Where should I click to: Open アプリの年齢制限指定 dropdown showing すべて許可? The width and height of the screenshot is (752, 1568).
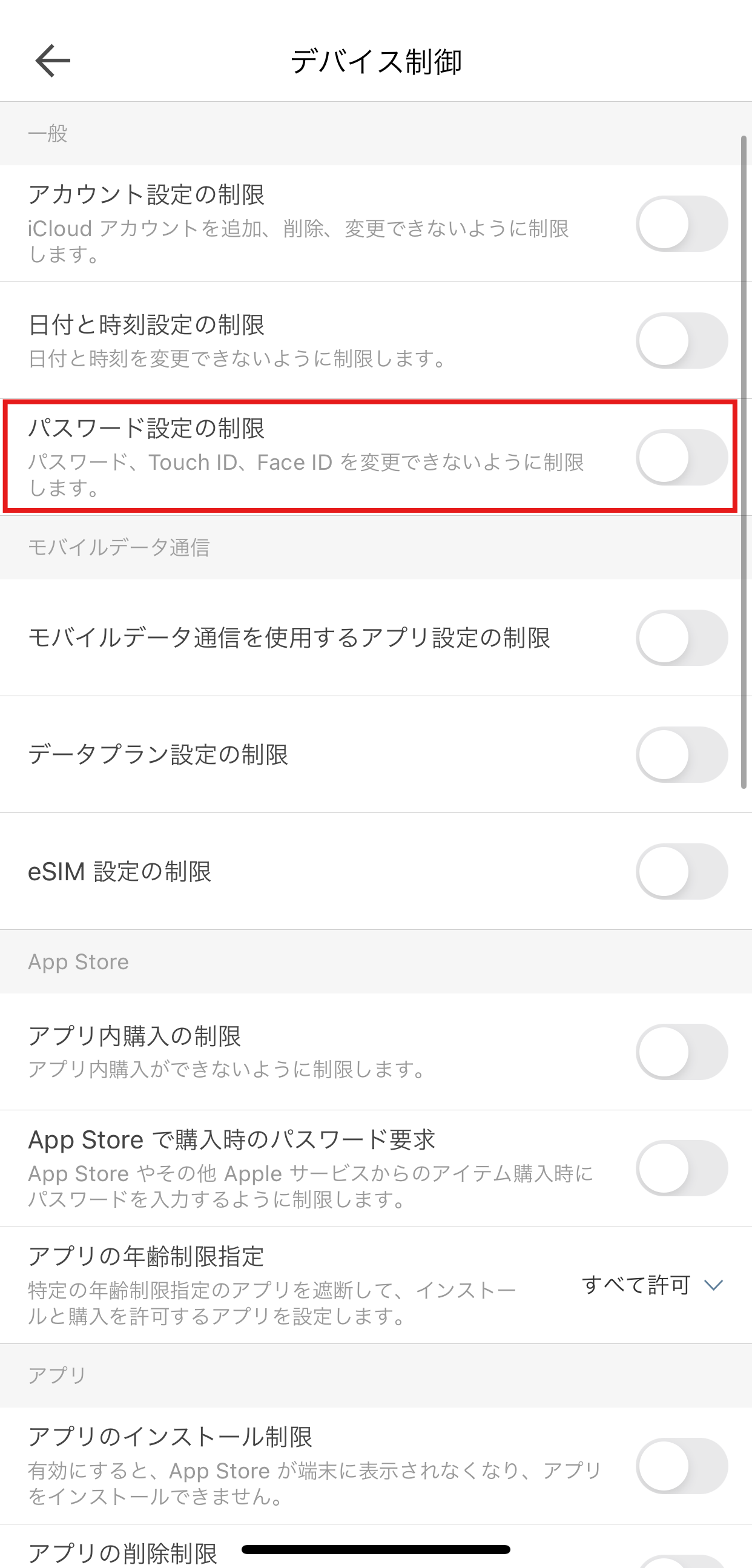(652, 1285)
